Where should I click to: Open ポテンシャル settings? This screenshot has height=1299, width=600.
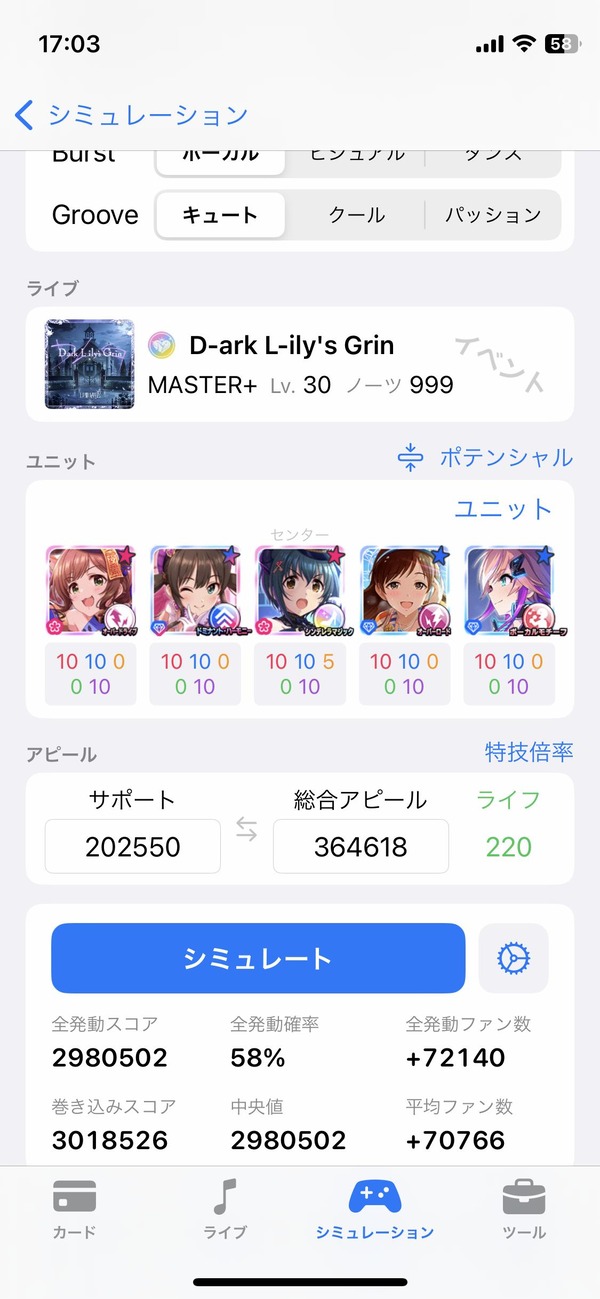click(485, 458)
